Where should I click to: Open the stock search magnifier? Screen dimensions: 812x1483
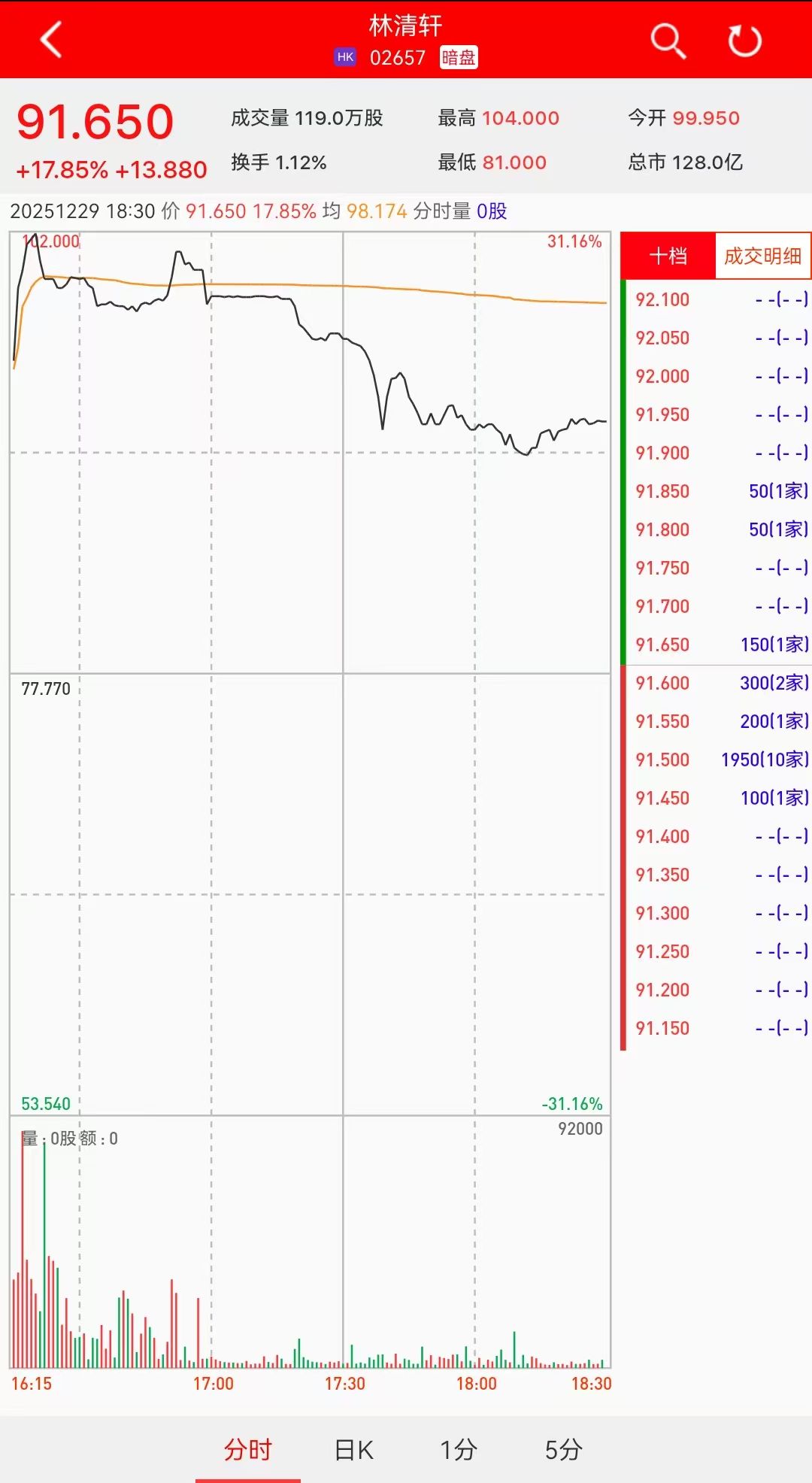[668, 40]
